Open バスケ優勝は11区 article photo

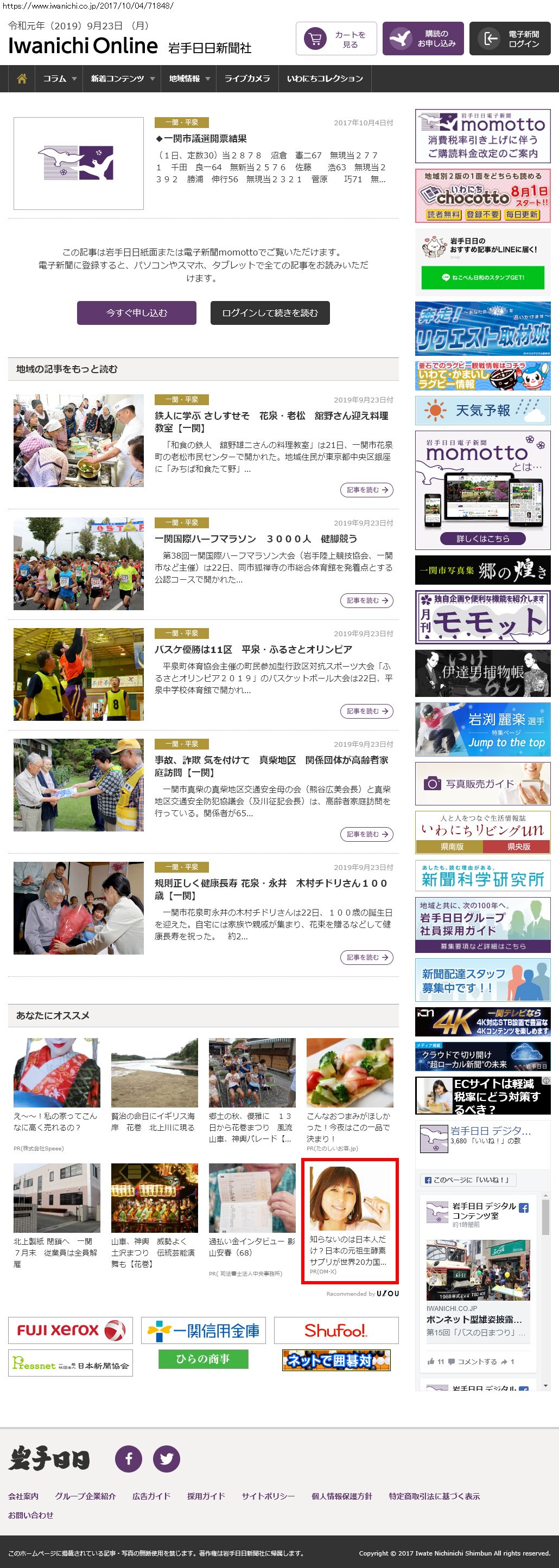[79, 674]
